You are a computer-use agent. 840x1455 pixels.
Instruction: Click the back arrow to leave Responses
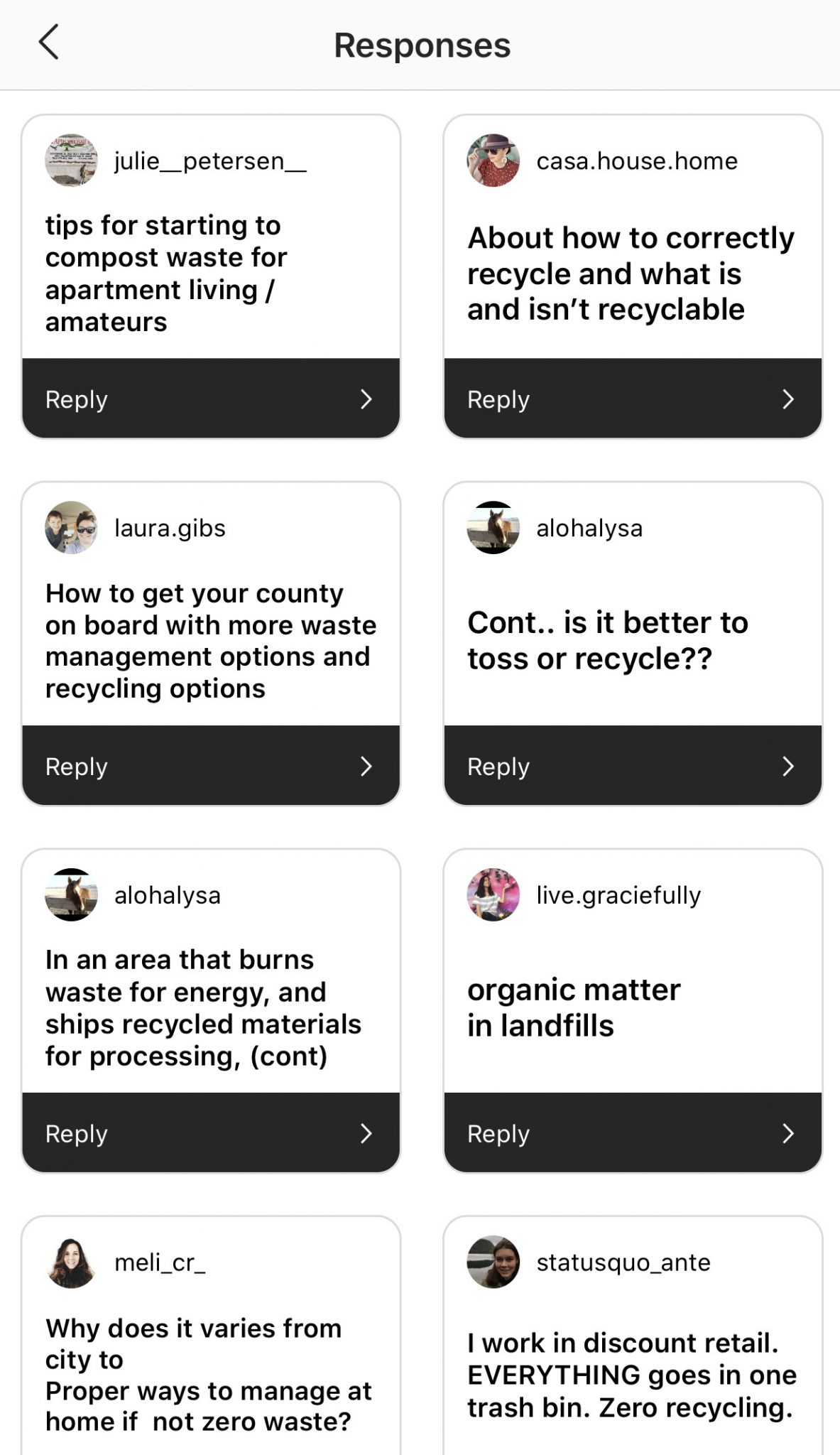(48, 43)
